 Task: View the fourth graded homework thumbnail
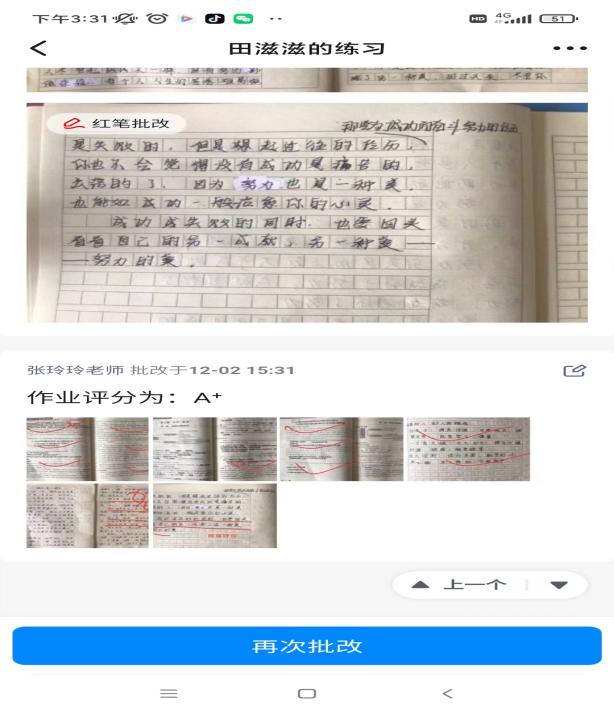[468, 449]
